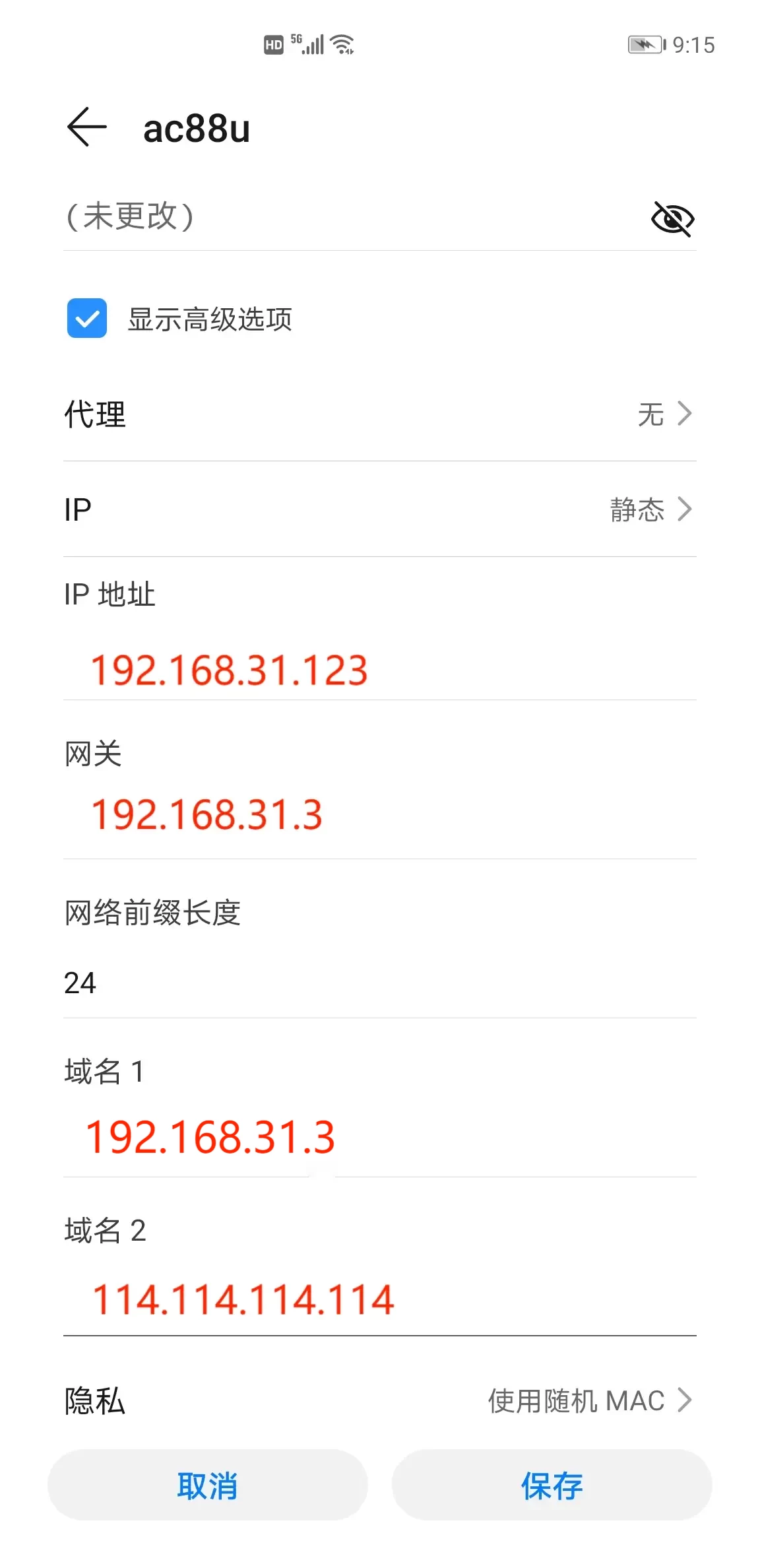Edit the 域名 1 field
The width and height of the screenshot is (760, 1568).
380,1138
